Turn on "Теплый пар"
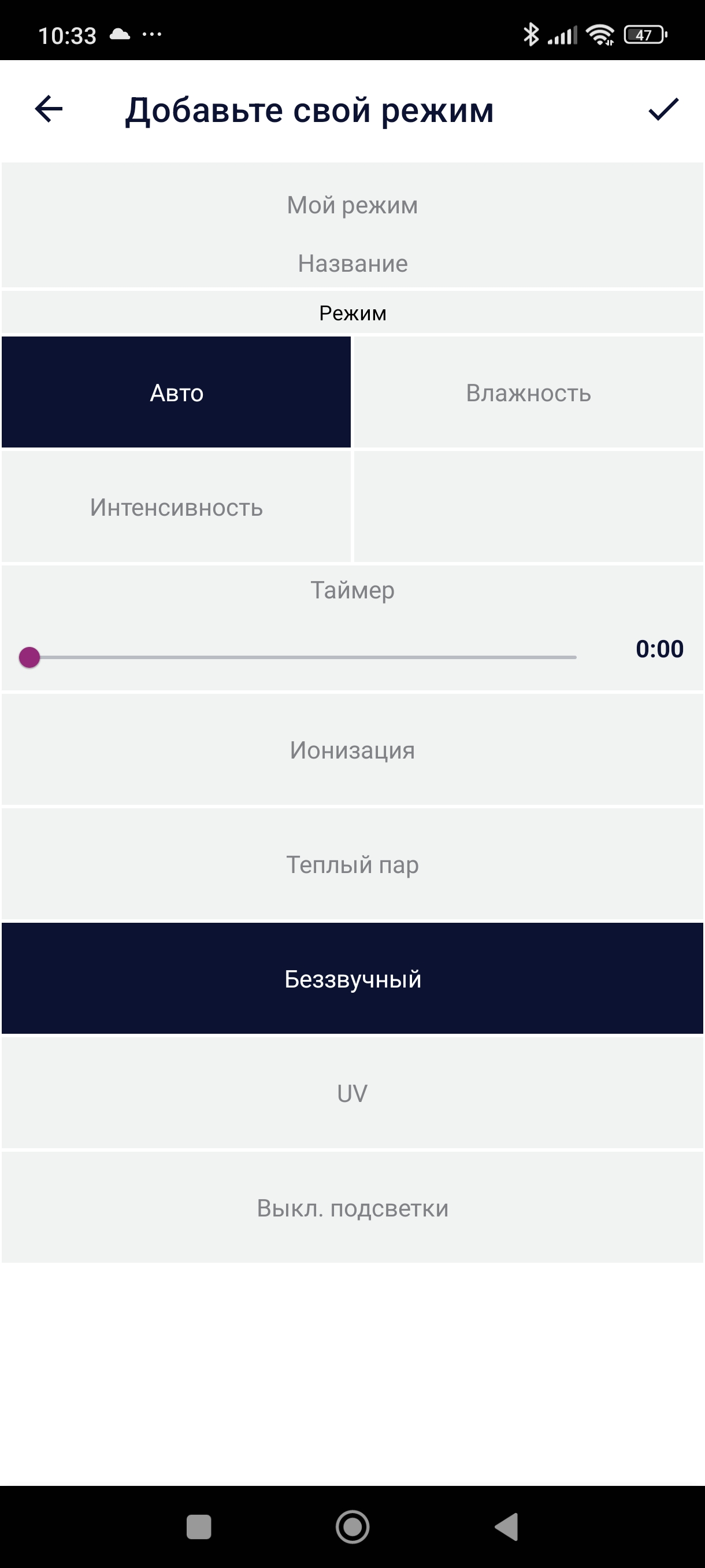This screenshot has width=705, height=1568. click(352, 864)
